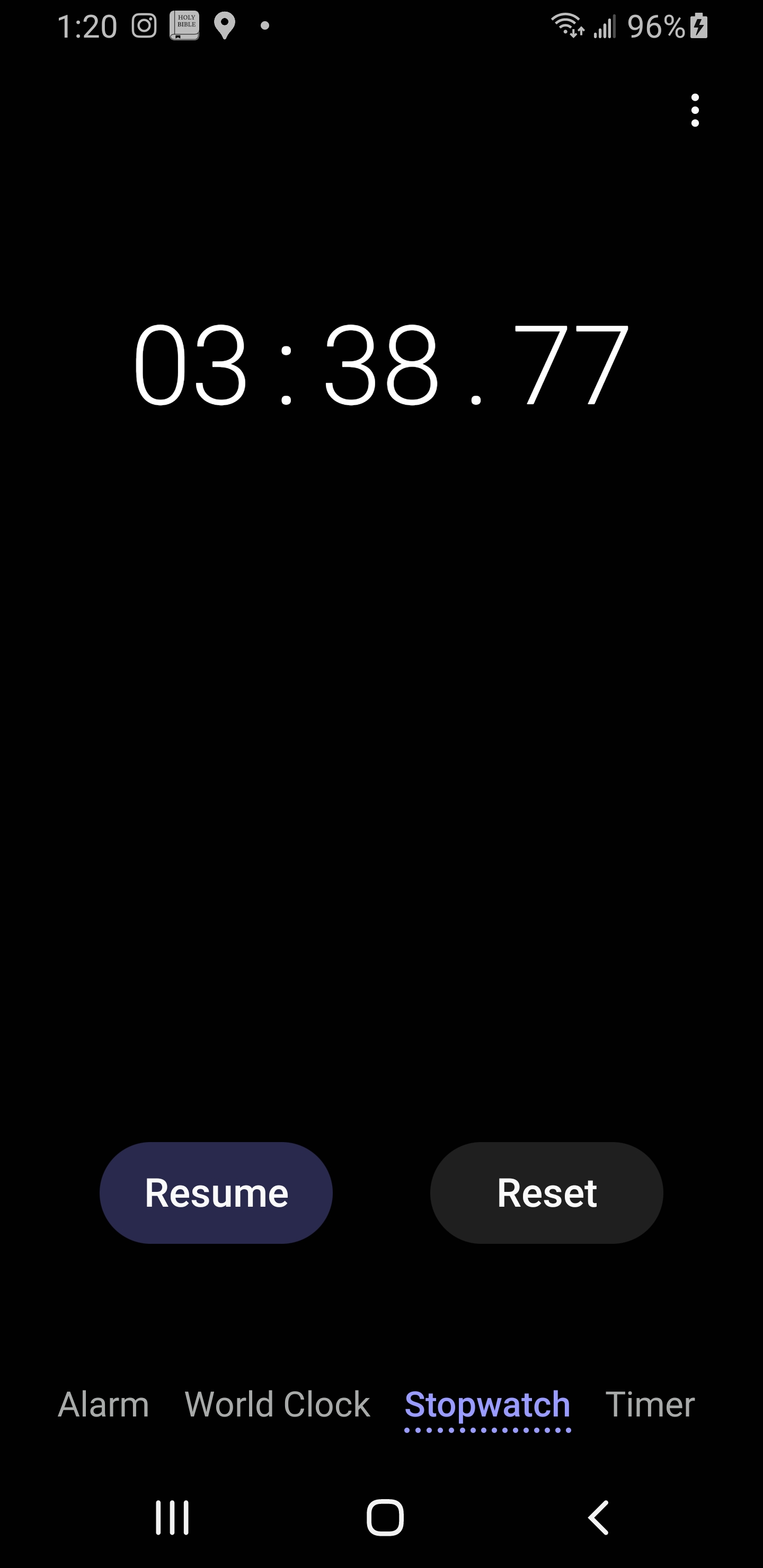Tap the system back button
763x1568 pixels.
pyautogui.click(x=598, y=1517)
